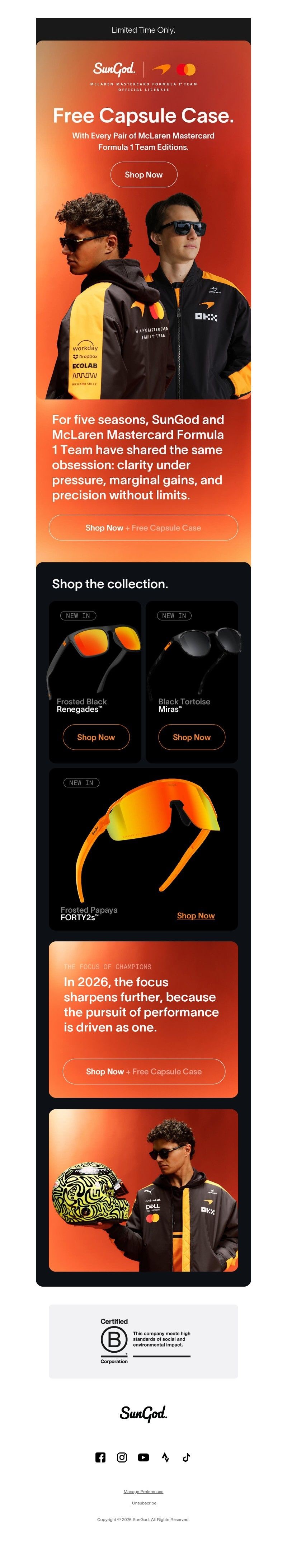
Task: Open SunGod's Strava page
Action: click(165, 1457)
